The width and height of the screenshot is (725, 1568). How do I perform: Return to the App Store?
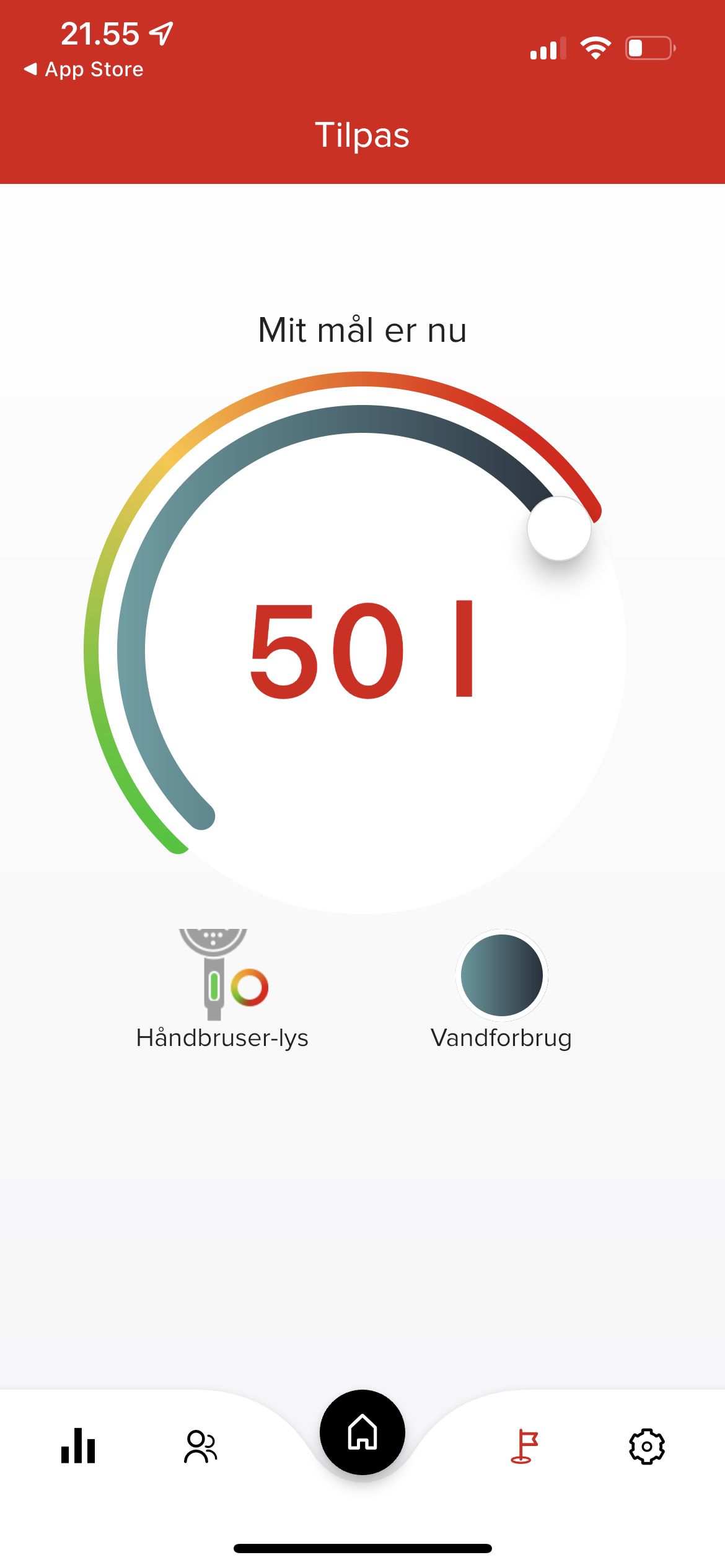[x=84, y=69]
